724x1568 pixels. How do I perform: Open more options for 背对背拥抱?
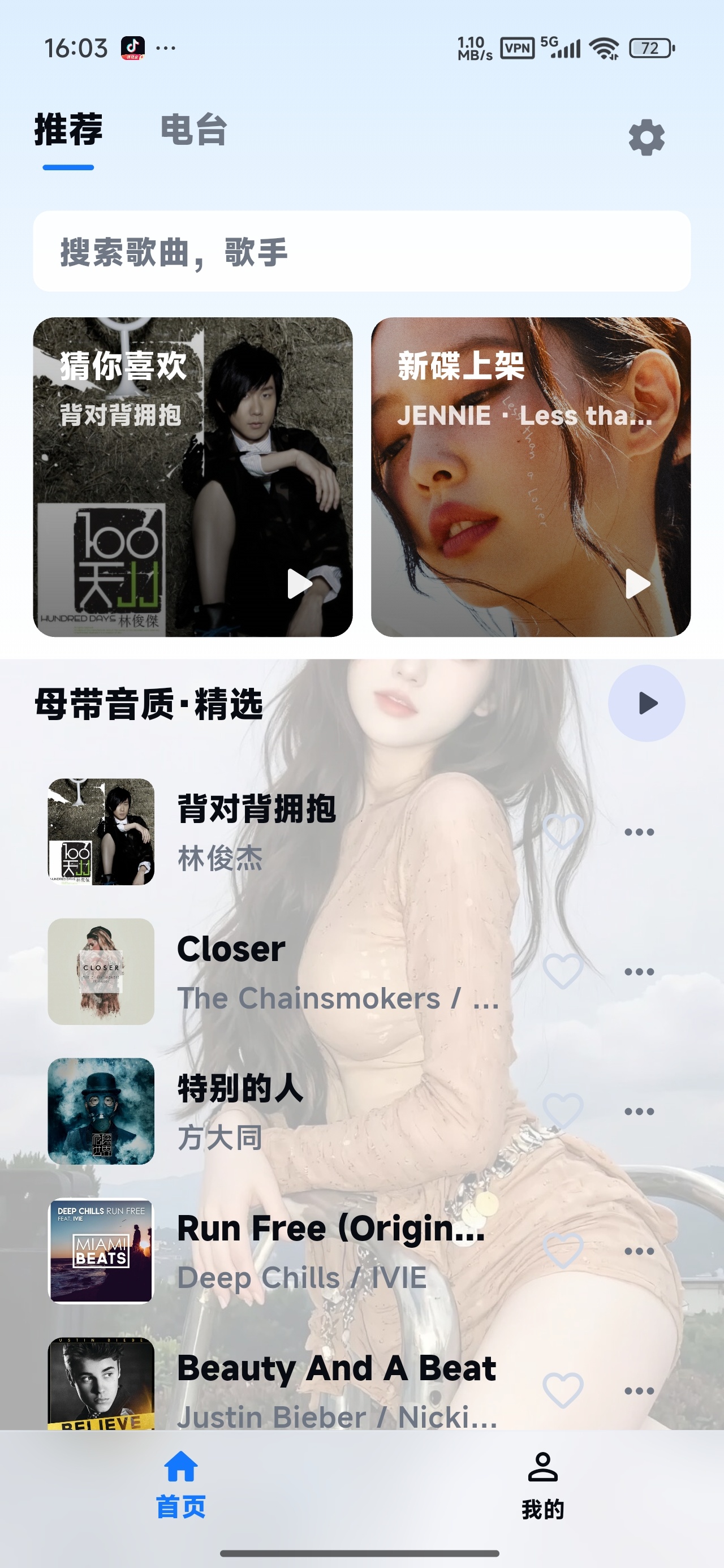[639, 832]
